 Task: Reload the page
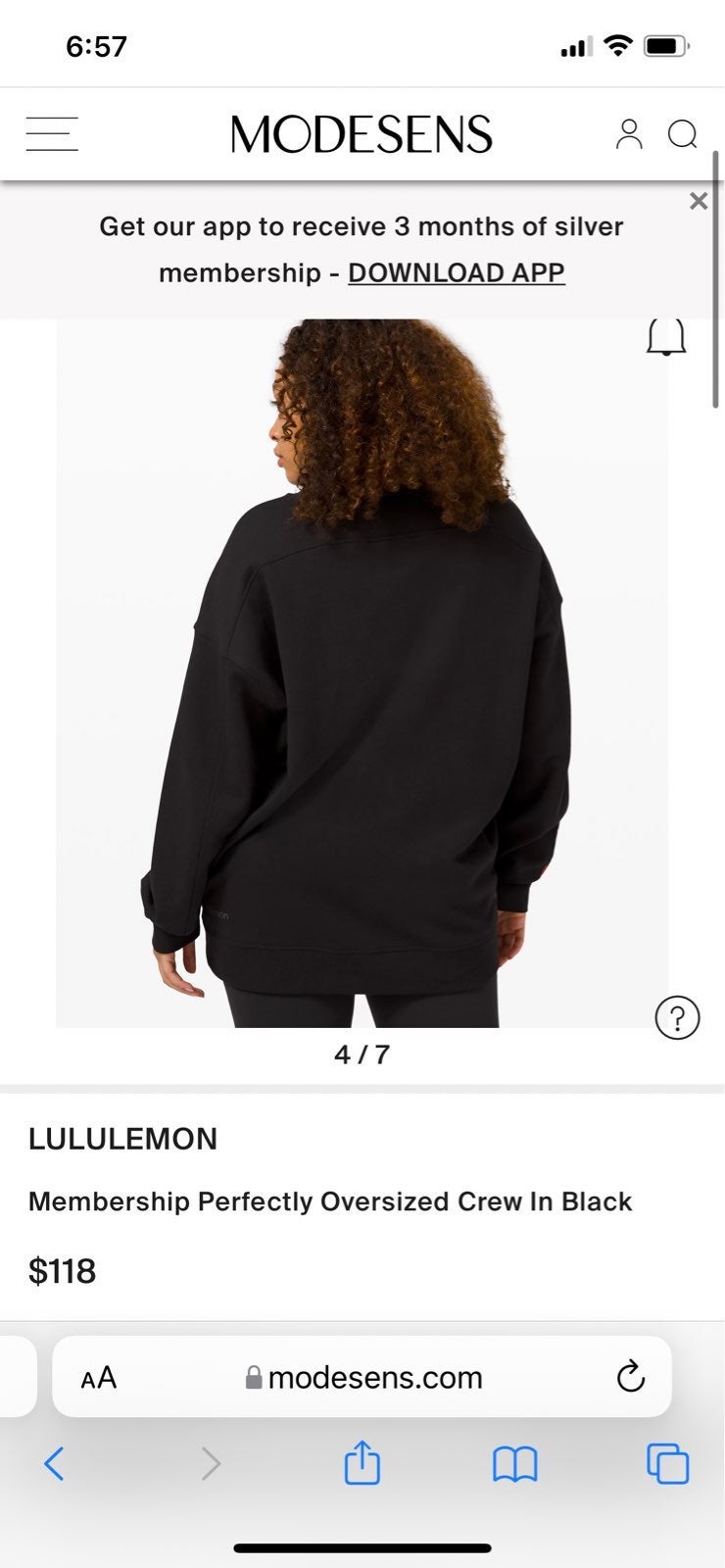coord(631,1377)
